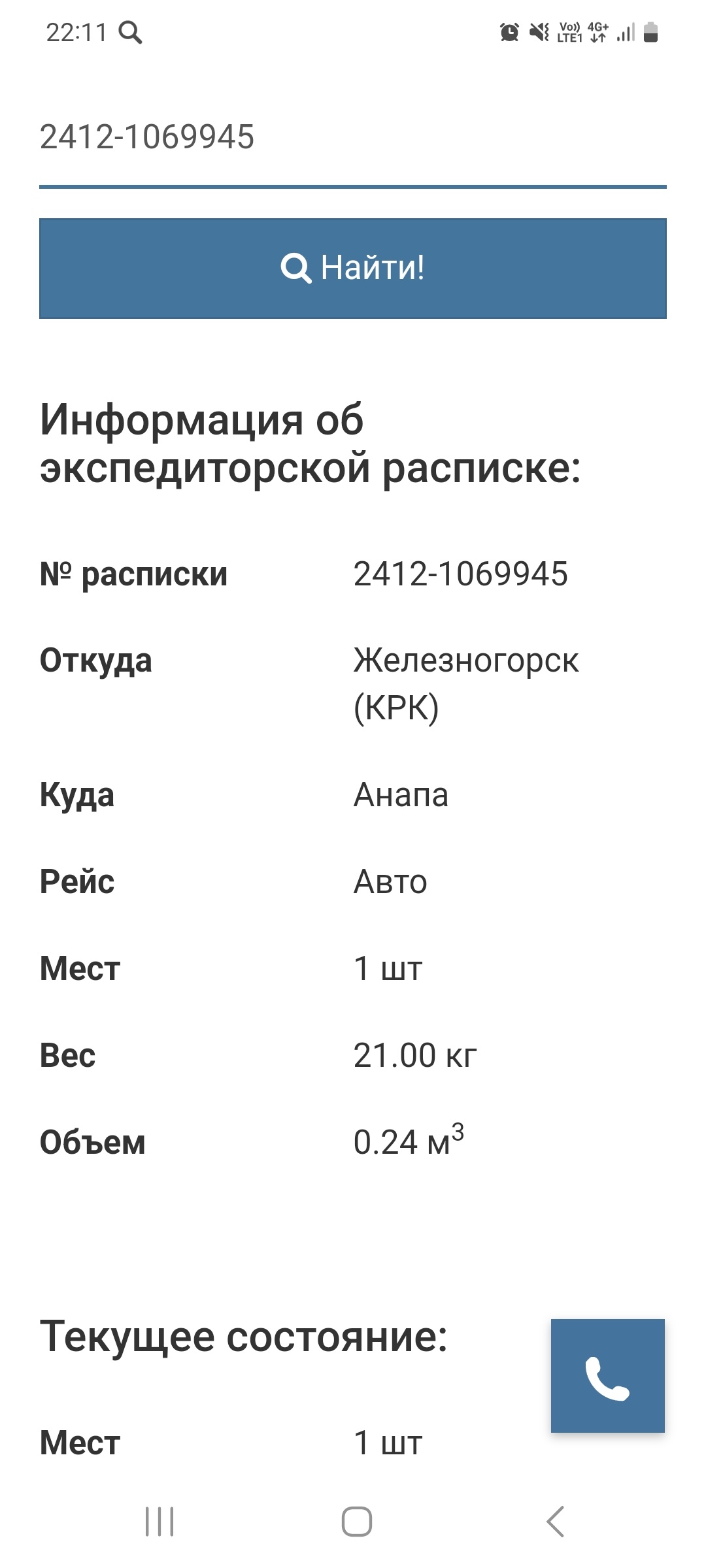Viewport: 706px width, 1568px height.
Task: Go to the home screen
Action: [357, 1522]
